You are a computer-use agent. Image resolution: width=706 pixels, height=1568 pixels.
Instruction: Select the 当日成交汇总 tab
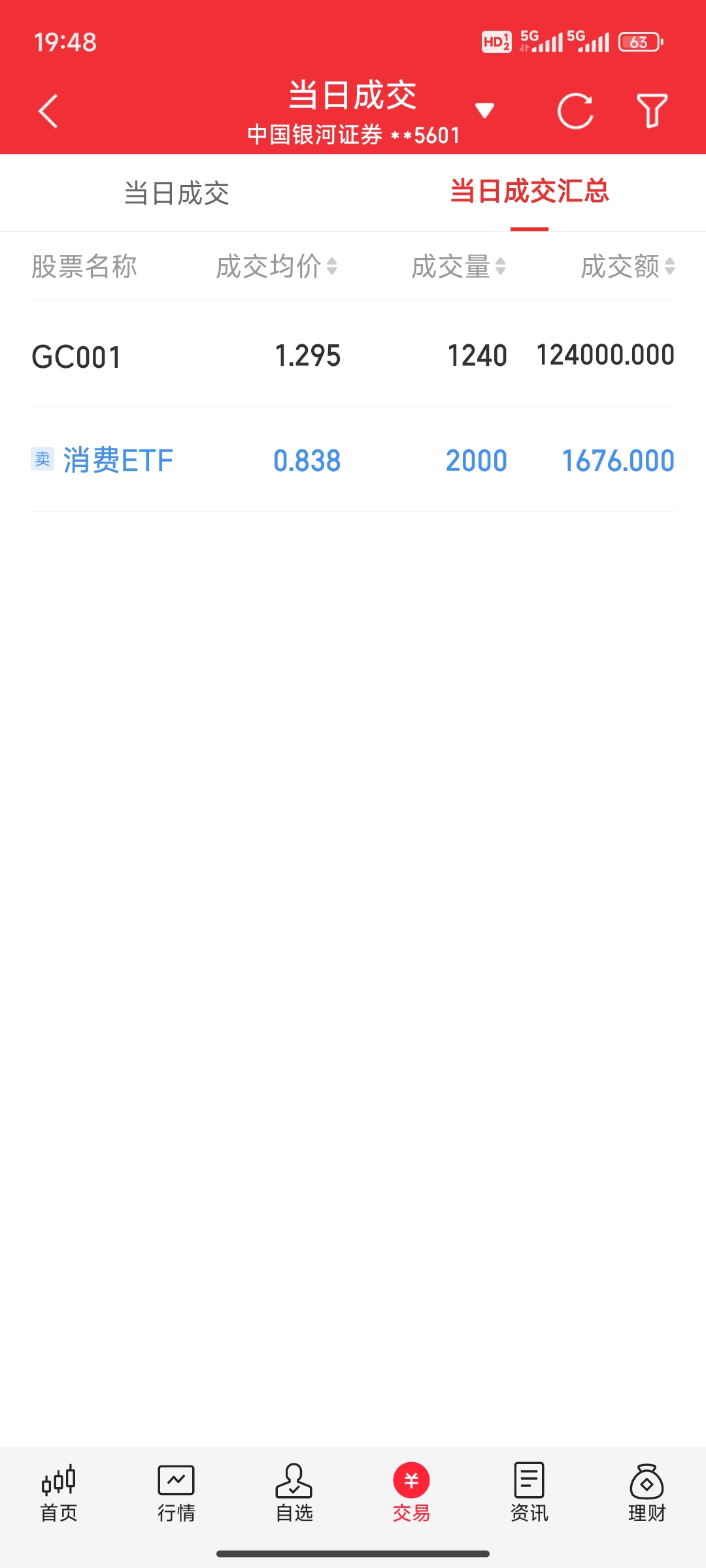[x=529, y=192]
